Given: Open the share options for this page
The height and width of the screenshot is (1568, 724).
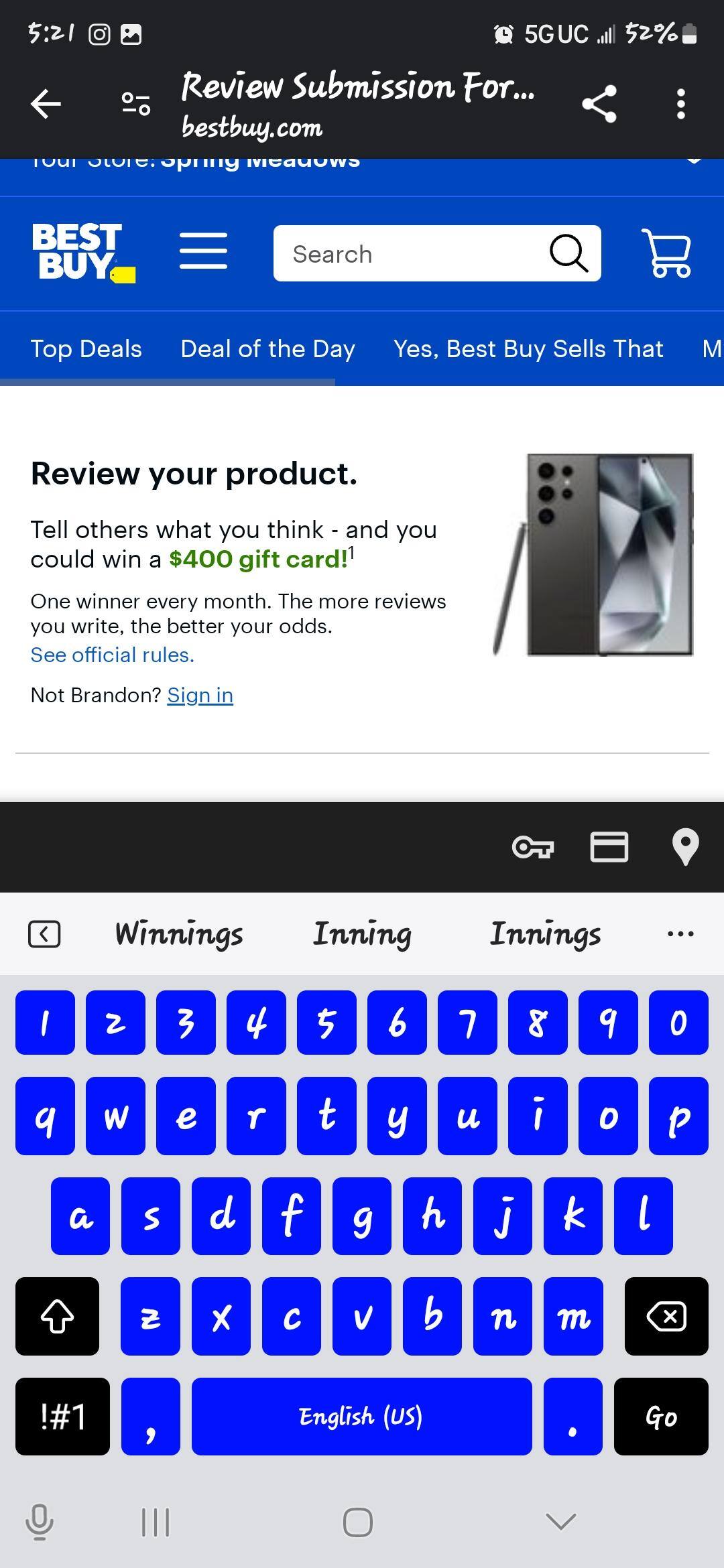Looking at the screenshot, I should click(x=599, y=103).
